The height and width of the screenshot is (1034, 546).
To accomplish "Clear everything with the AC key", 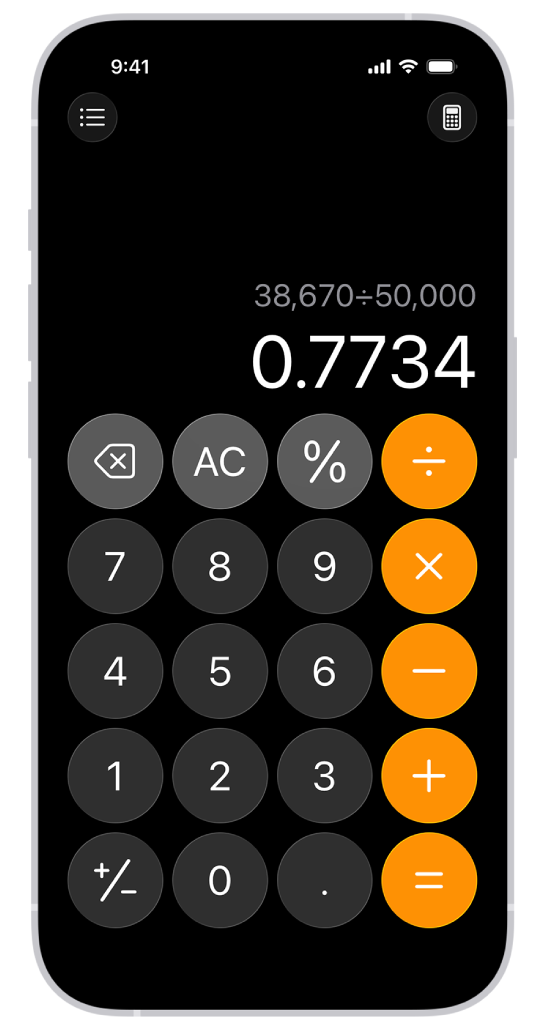I will pos(220,461).
